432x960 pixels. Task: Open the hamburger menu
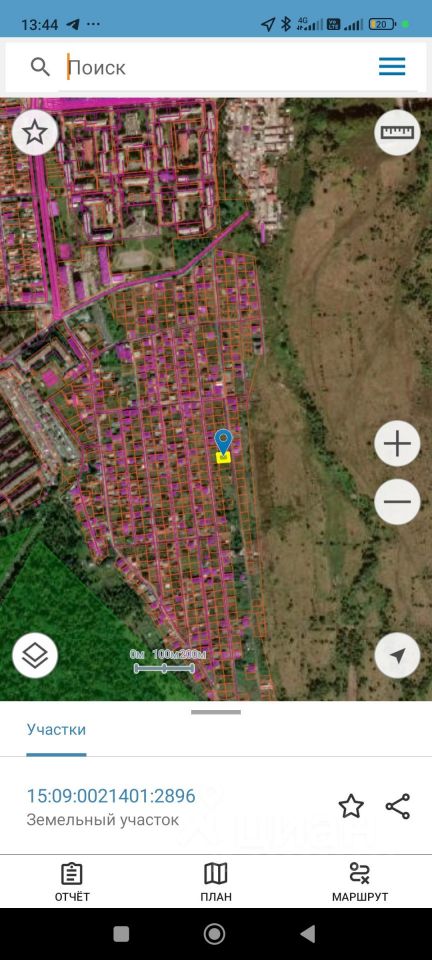pyautogui.click(x=392, y=66)
